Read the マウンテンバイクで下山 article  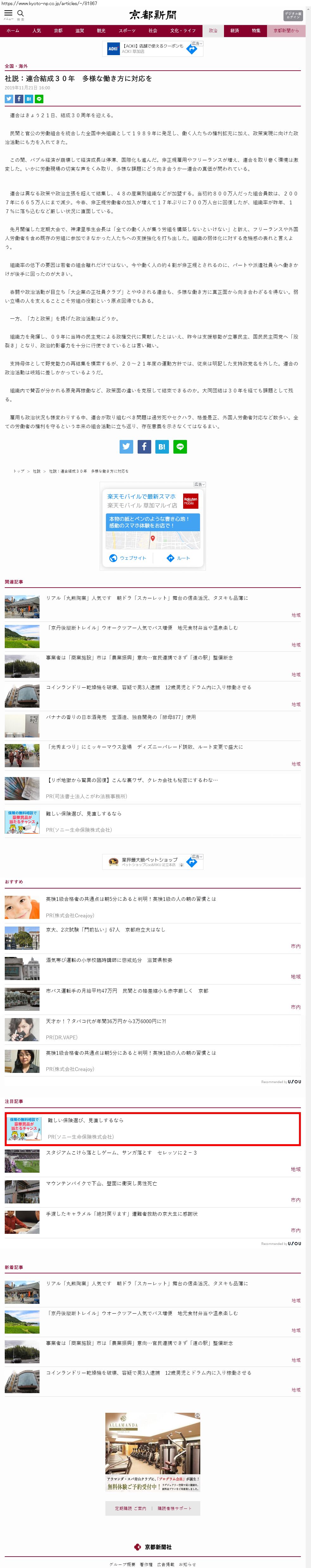tap(102, 1183)
